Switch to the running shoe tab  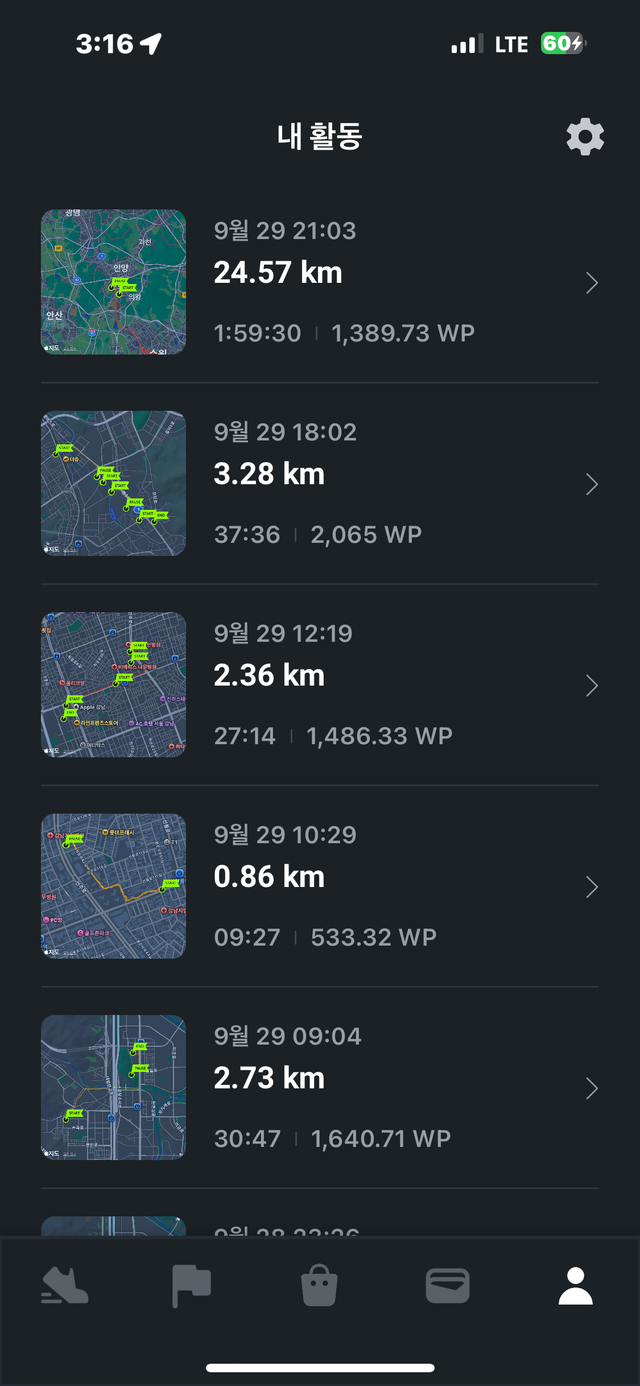click(65, 1286)
